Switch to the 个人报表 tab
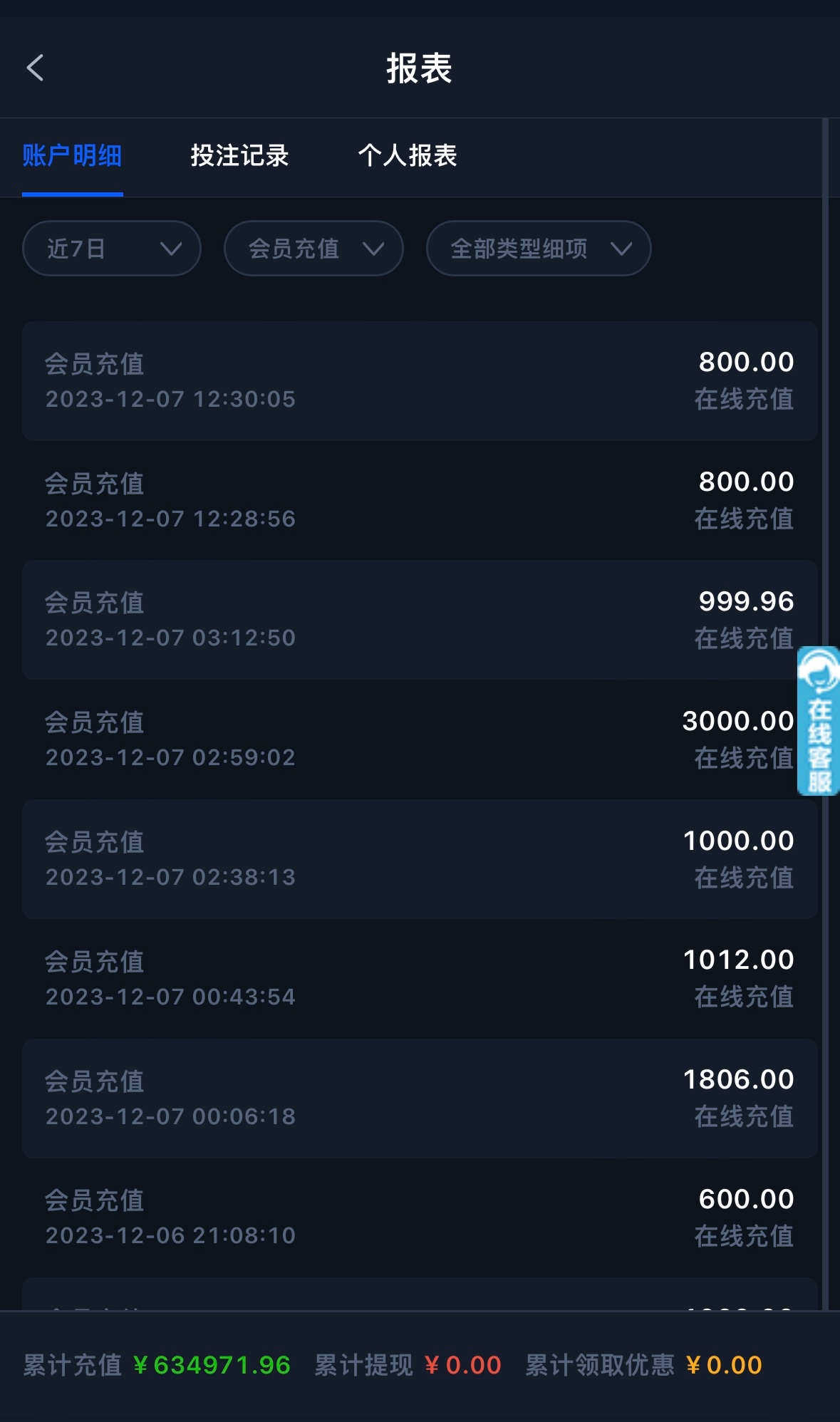Image resolution: width=840 pixels, height=1422 pixels. [x=407, y=155]
